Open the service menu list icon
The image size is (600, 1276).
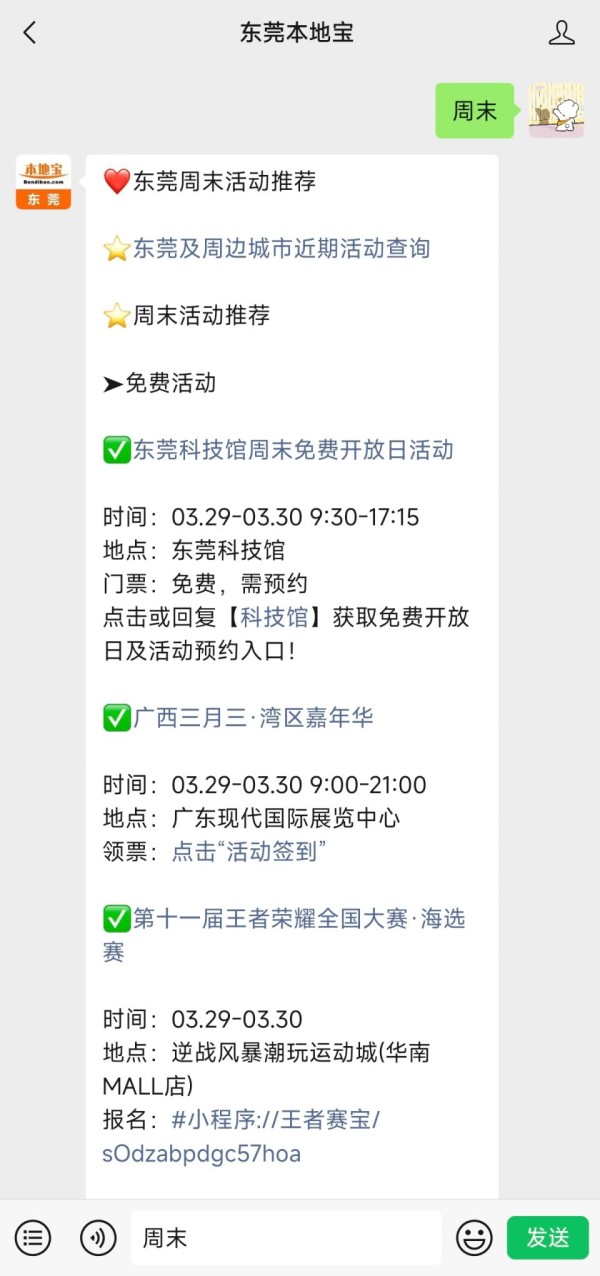pyautogui.click(x=33, y=1238)
